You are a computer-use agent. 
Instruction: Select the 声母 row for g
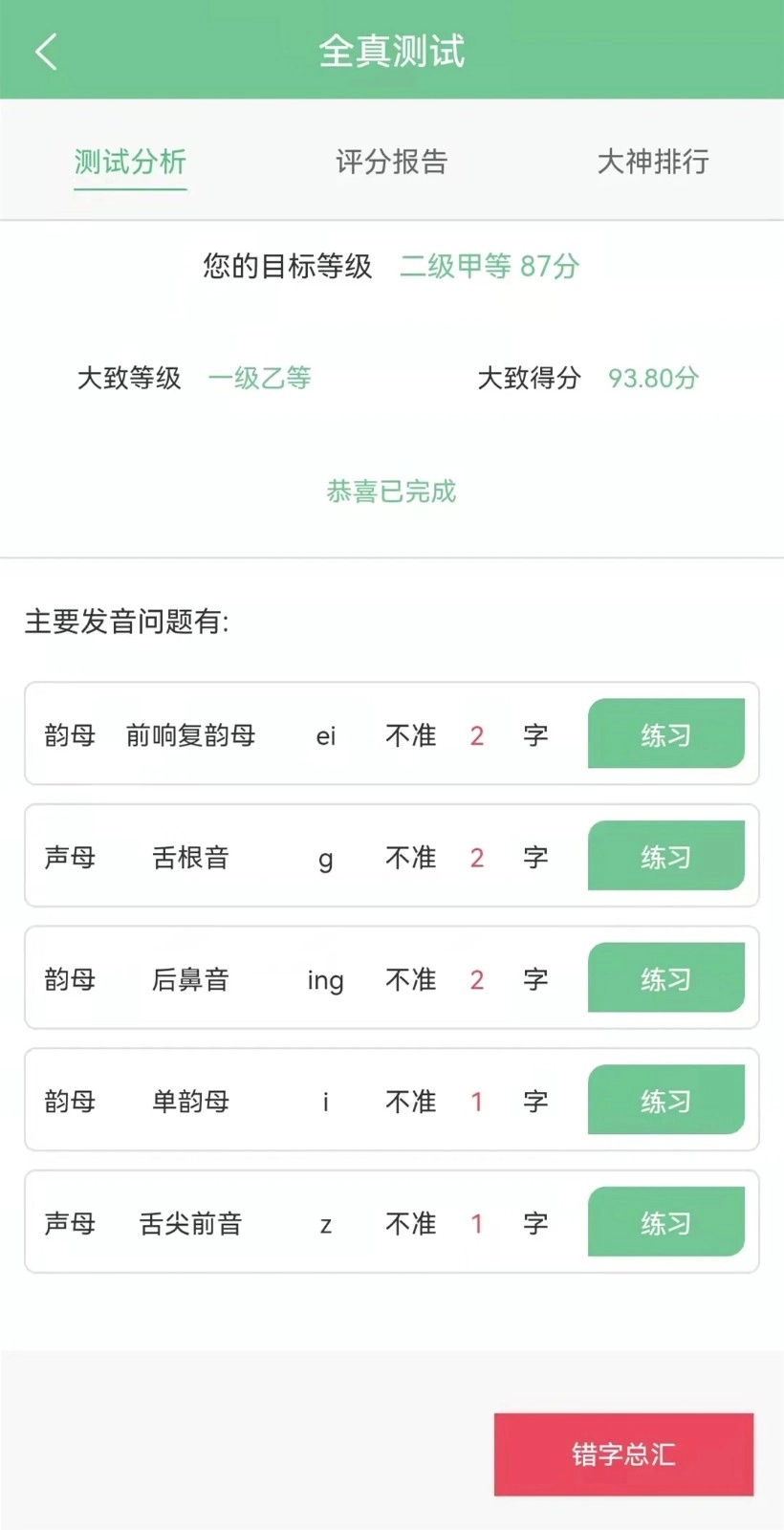tap(69, 857)
